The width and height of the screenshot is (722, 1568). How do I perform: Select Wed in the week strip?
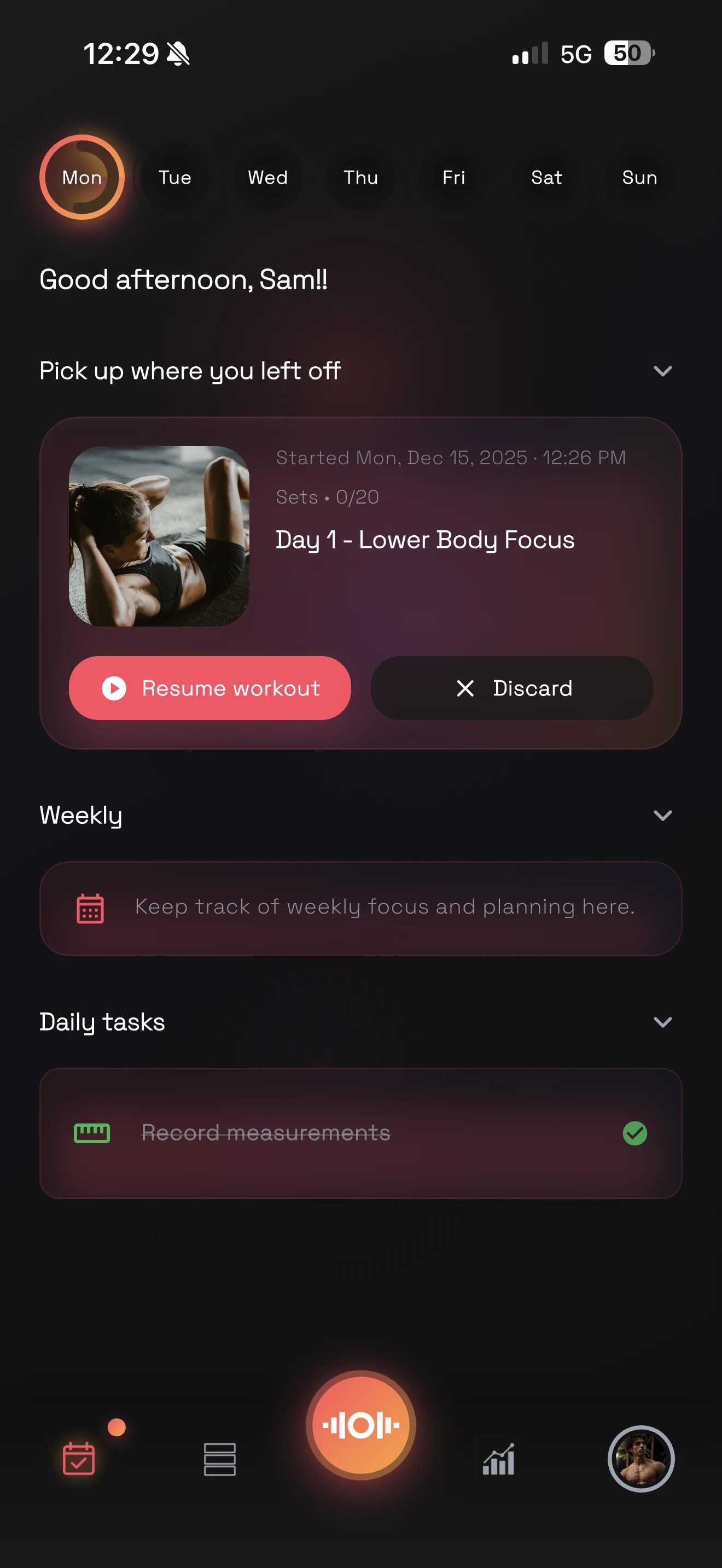268,177
